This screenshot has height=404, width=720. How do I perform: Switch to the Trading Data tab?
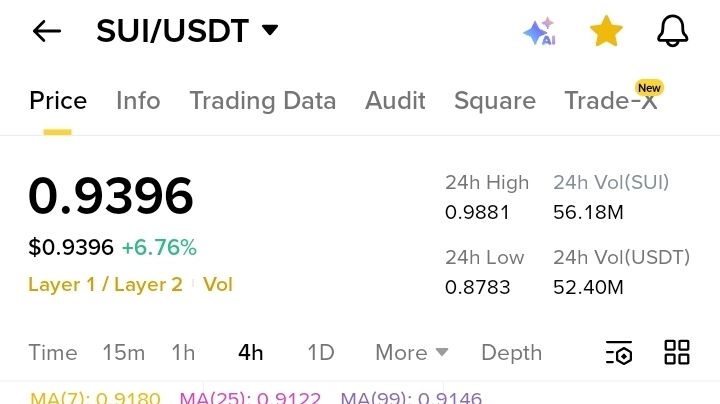pyautogui.click(x=263, y=101)
